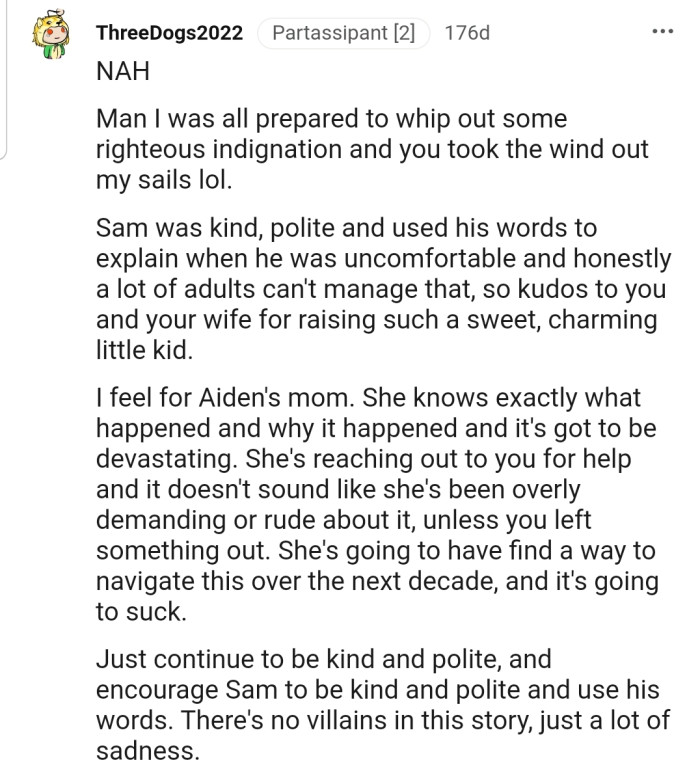Image resolution: width=700 pixels, height=780 pixels.
Task: Open ThreeDogs2022's profile via username
Action: (x=169, y=33)
